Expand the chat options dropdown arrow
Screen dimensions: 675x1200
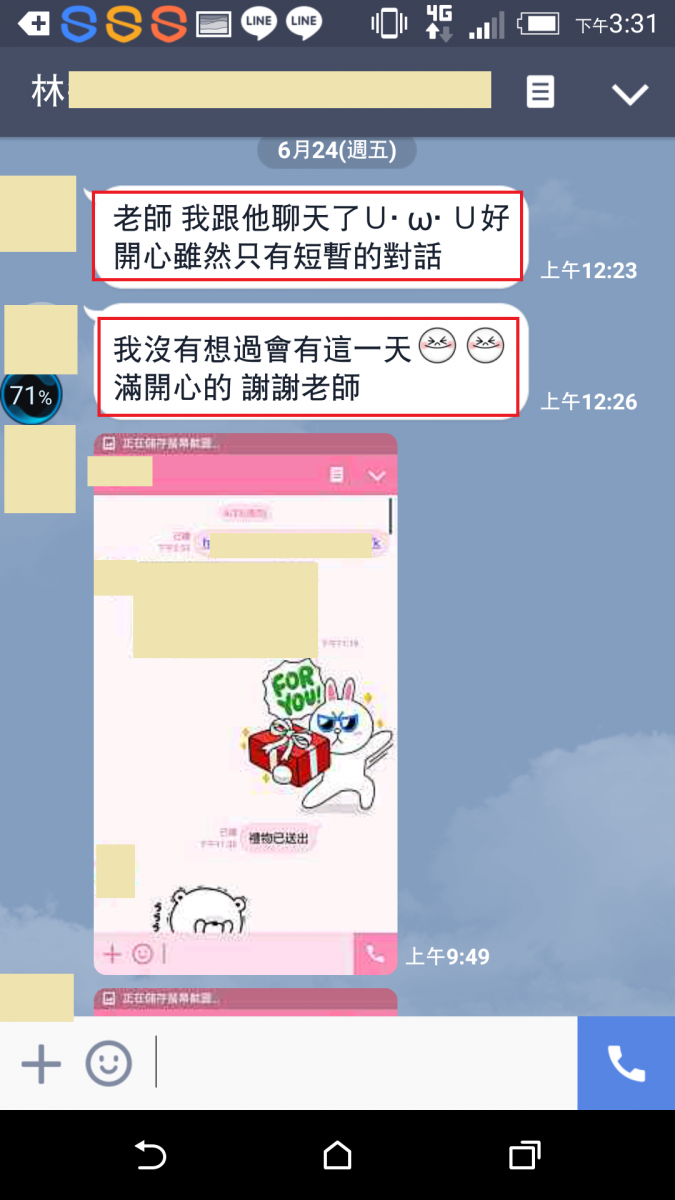coord(630,94)
